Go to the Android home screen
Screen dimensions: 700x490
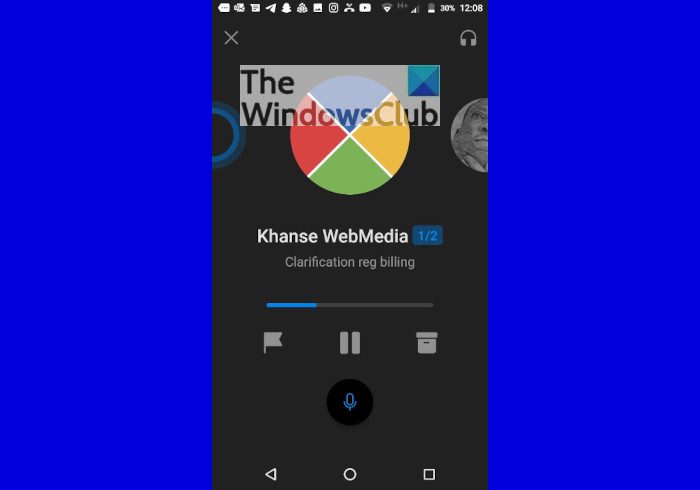point(350,474)
